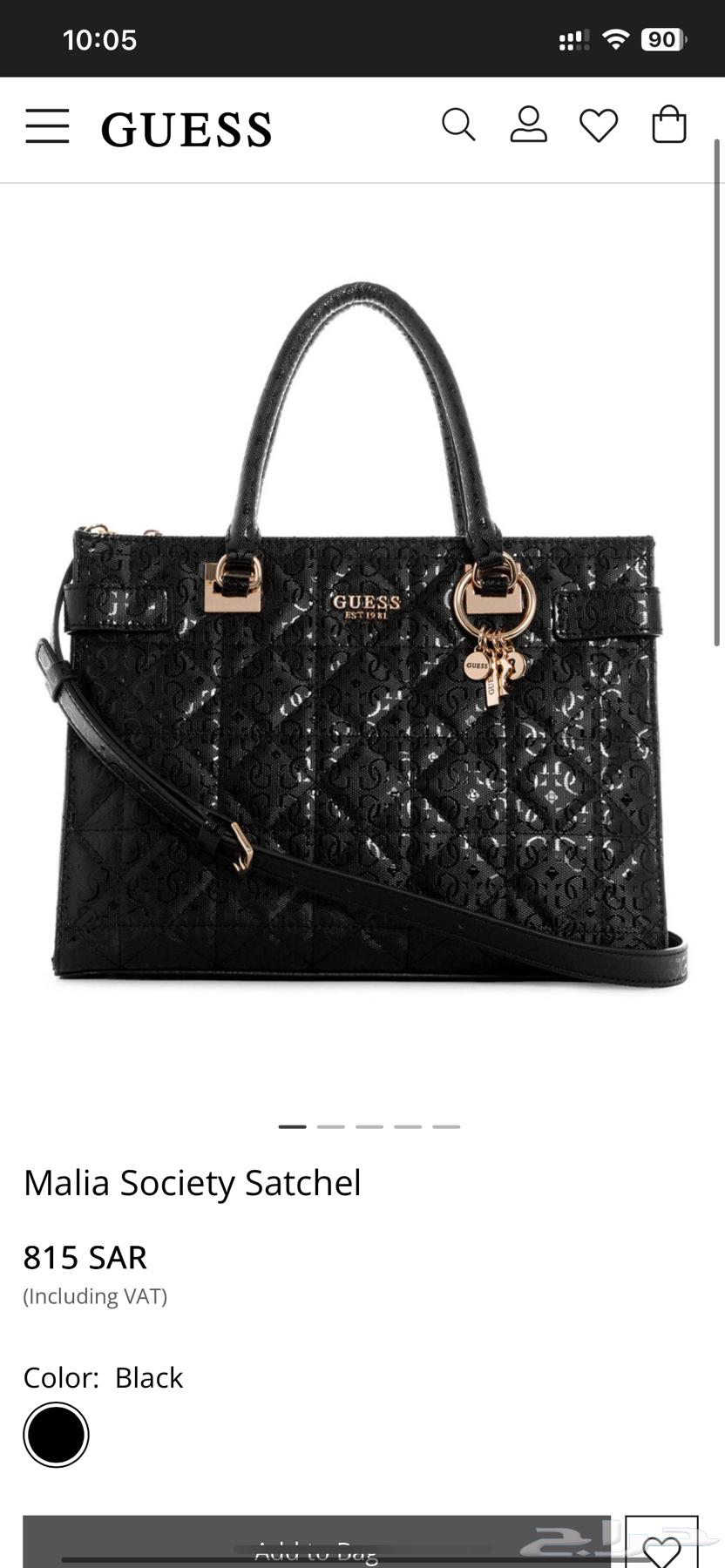Viewport: 725px width, 1568px height.
Task: Open the wishlist heart in header
Action: tap(599, 125)
